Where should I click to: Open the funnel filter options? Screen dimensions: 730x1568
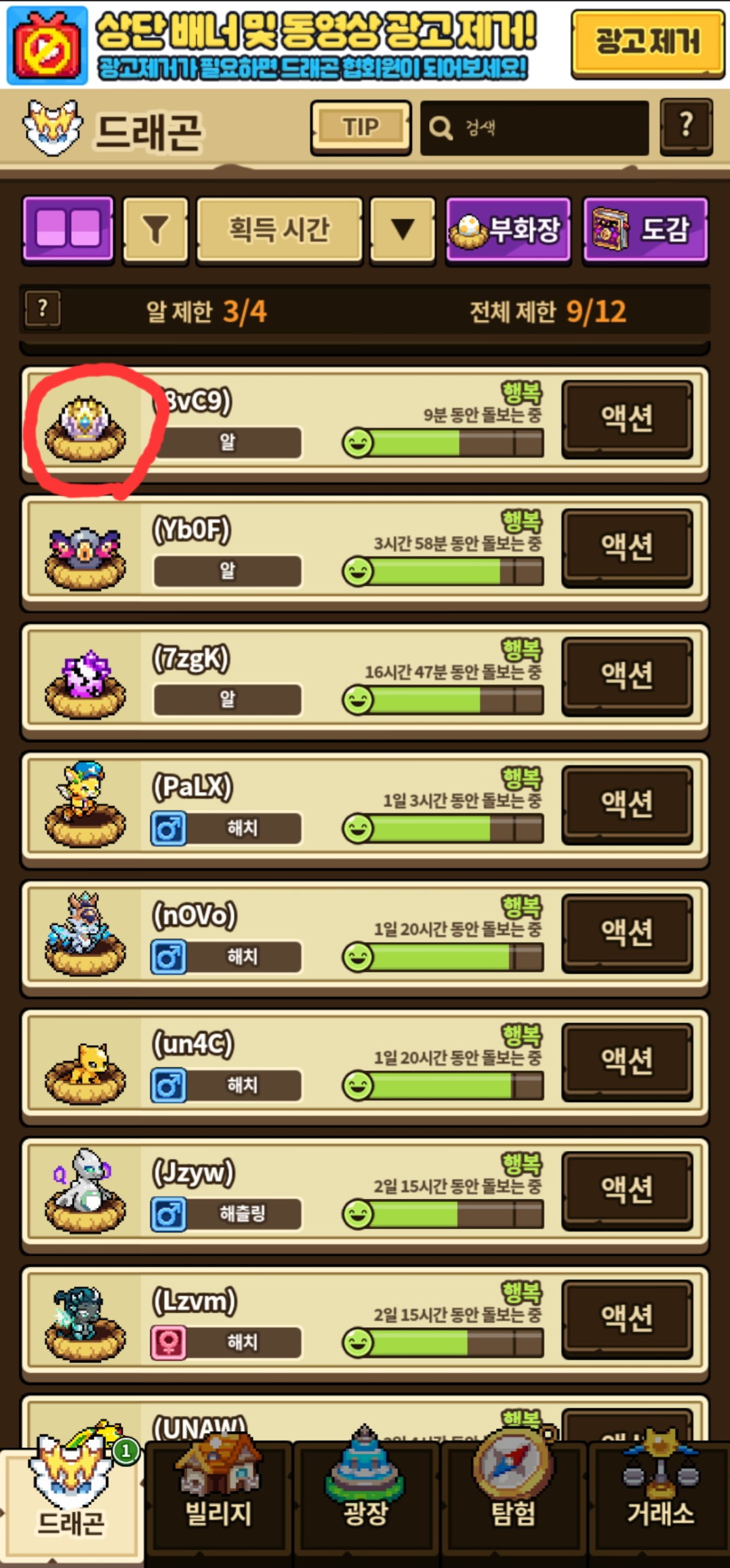click(x=155, y=230)
